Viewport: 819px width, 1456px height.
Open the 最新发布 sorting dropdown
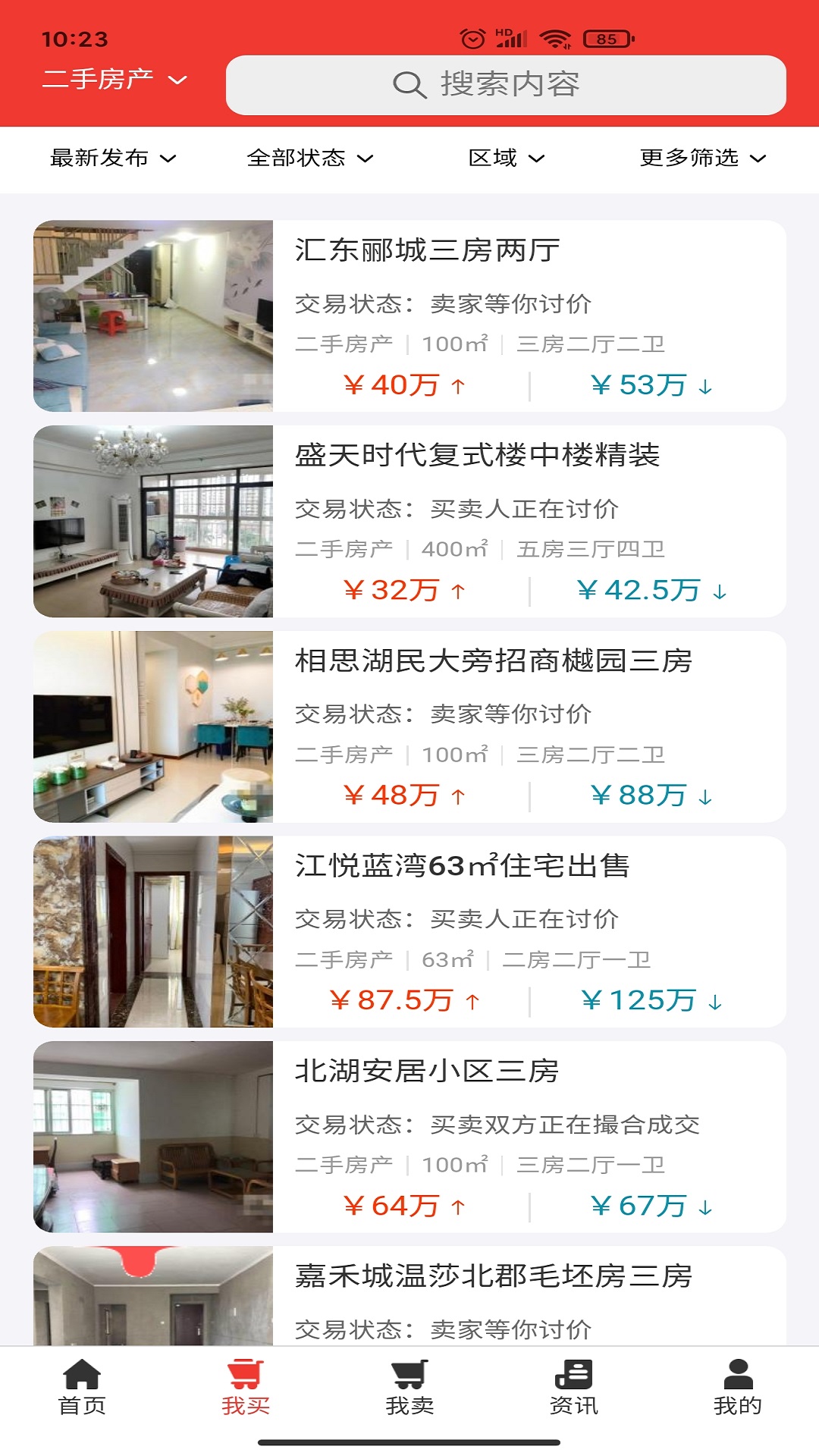pos(111,159)
